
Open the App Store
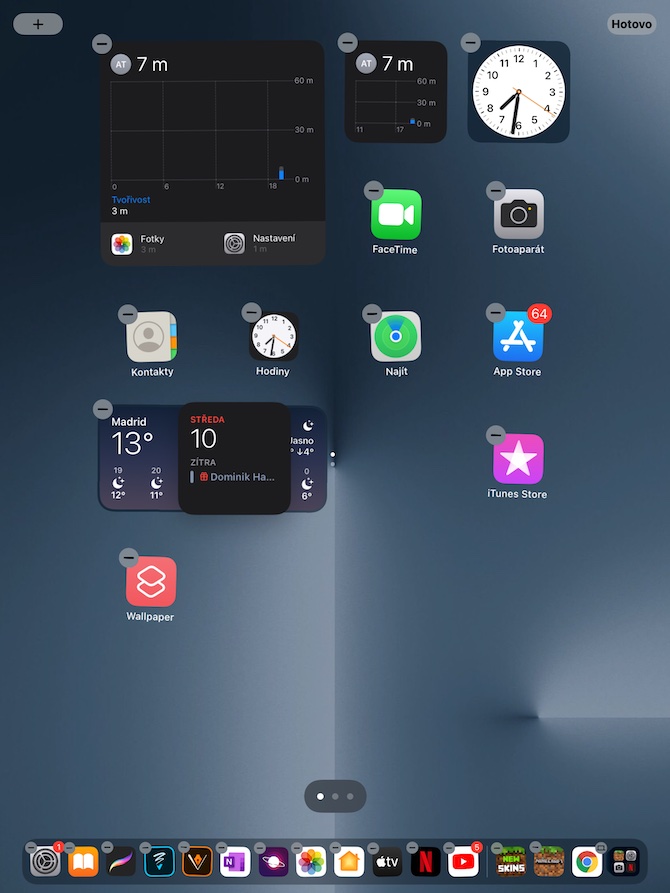[518, 337]
